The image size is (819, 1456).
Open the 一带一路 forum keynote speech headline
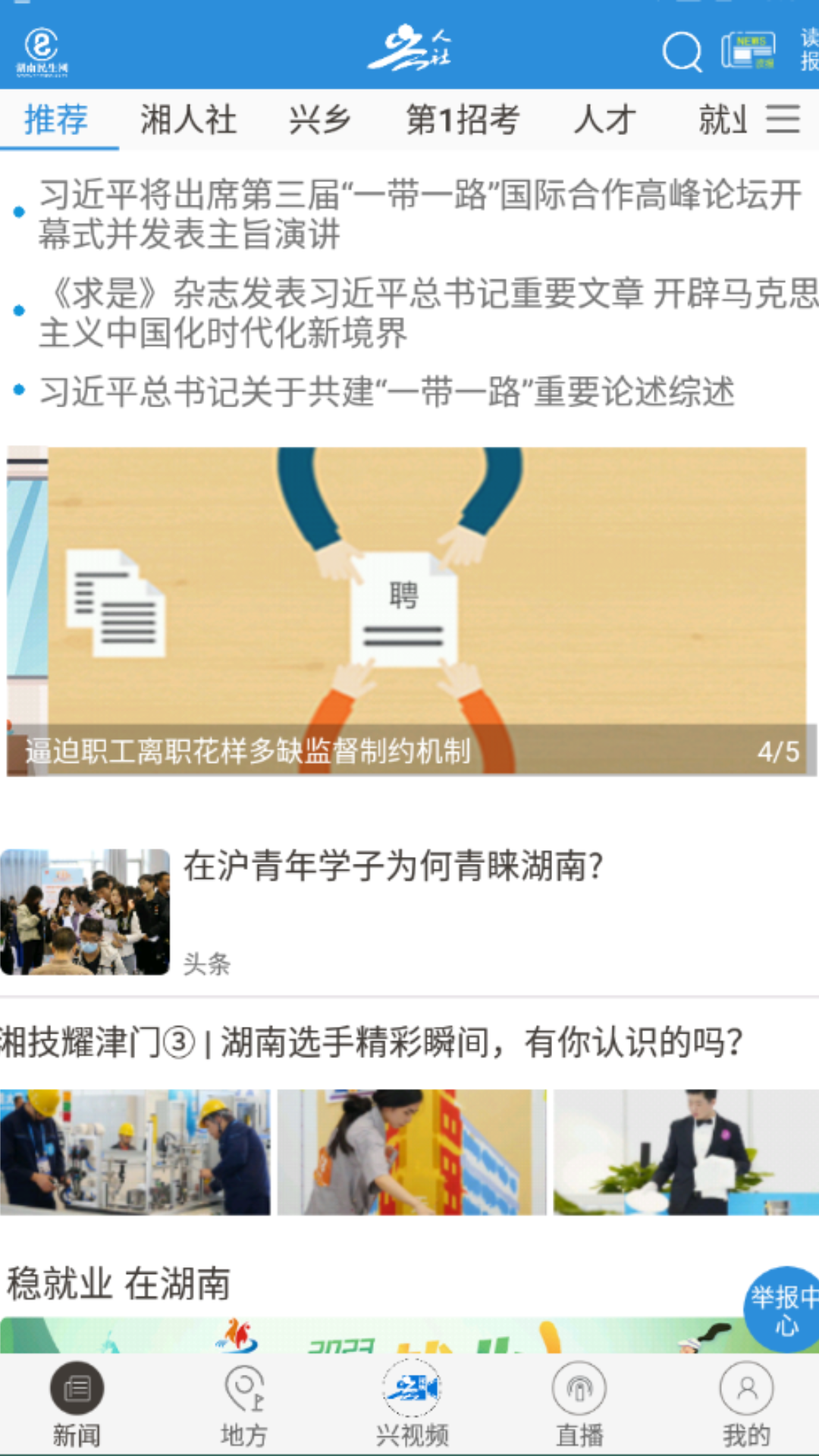[419, 214]
